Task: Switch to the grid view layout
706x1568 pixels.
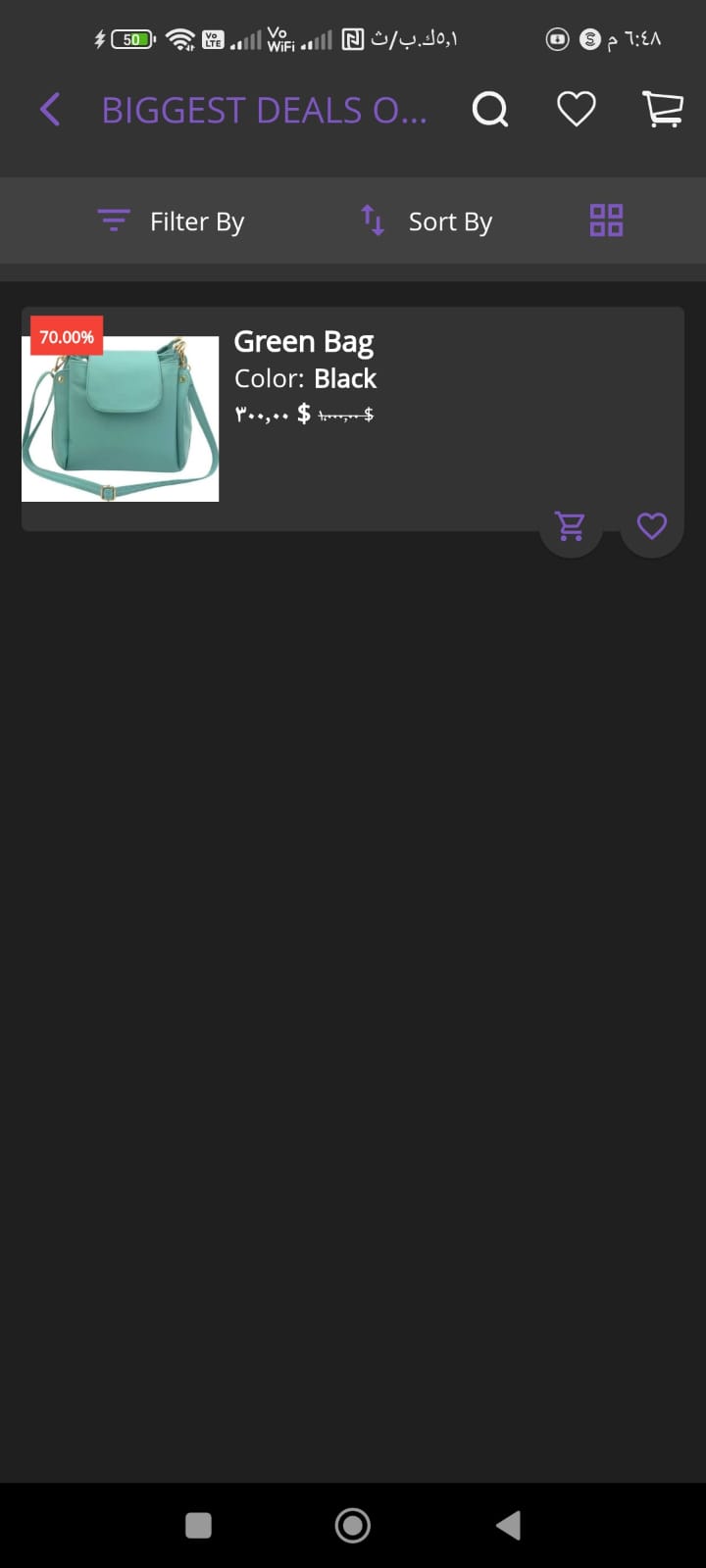Action: 606,220
